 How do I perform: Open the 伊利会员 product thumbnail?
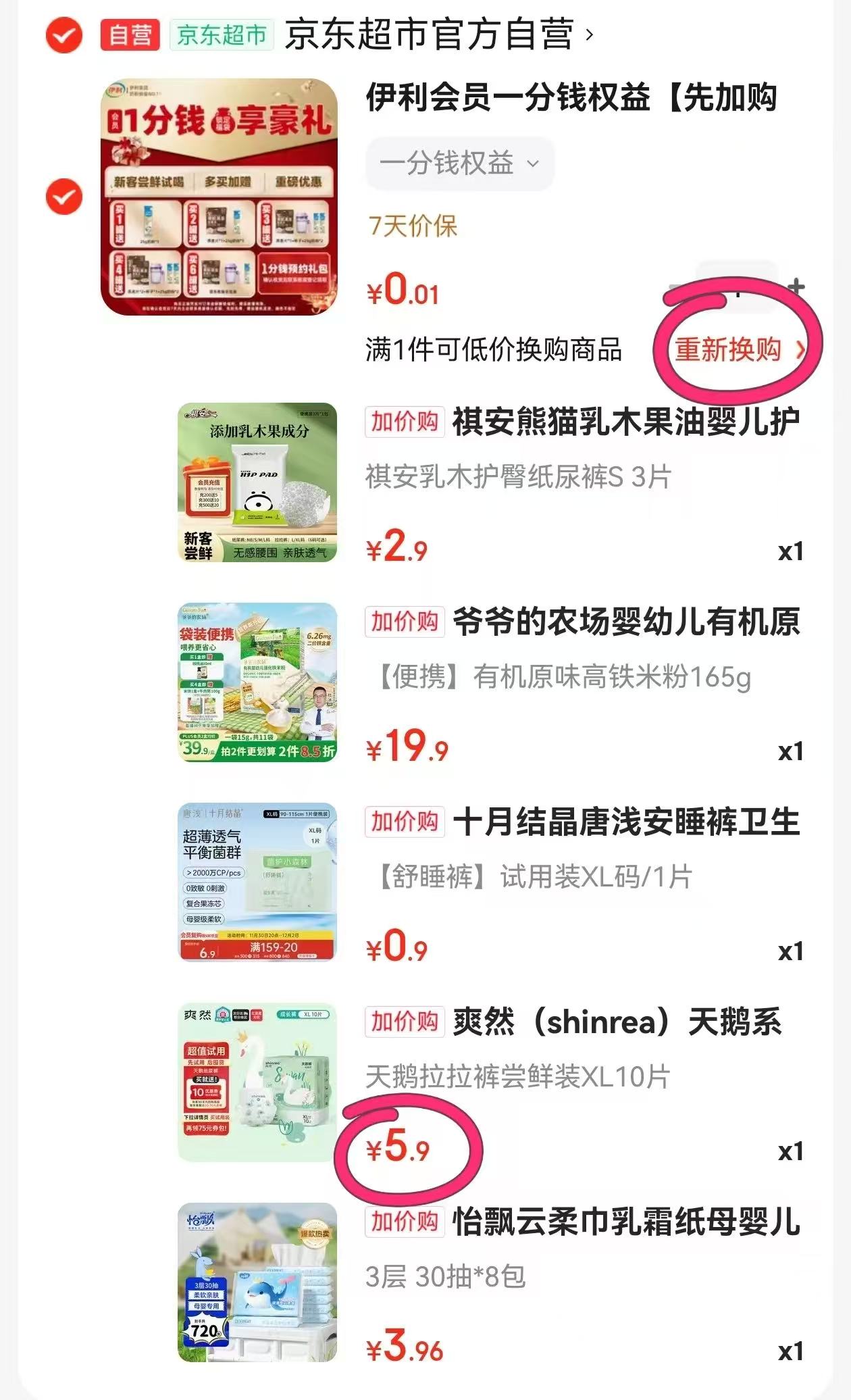click(x=223, y=196)
